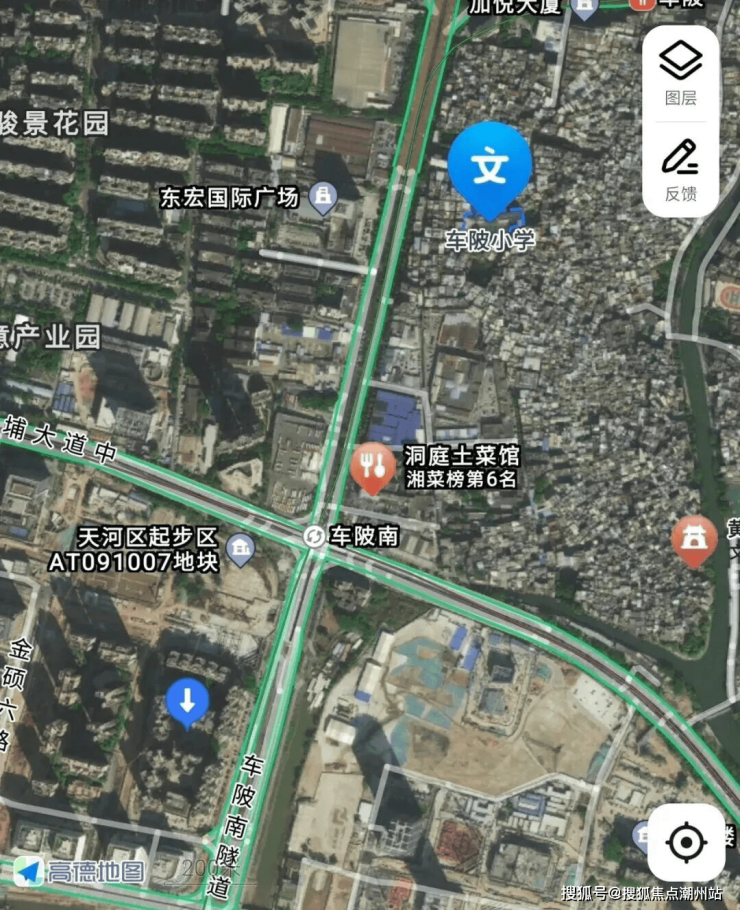The width and height of the screenshot is (740, 910).
Task: Tap the 车陂南 metro station marker
Action: tap(314, 537)
